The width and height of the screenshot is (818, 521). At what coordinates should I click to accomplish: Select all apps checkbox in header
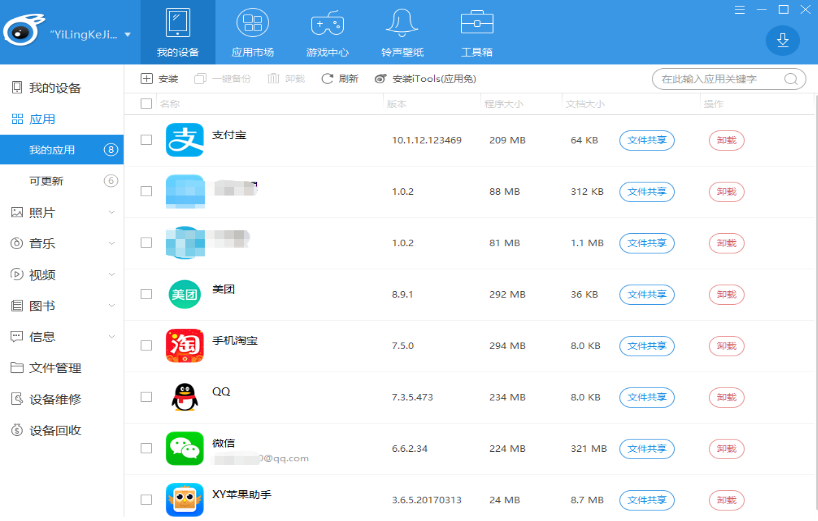point(146,103)
